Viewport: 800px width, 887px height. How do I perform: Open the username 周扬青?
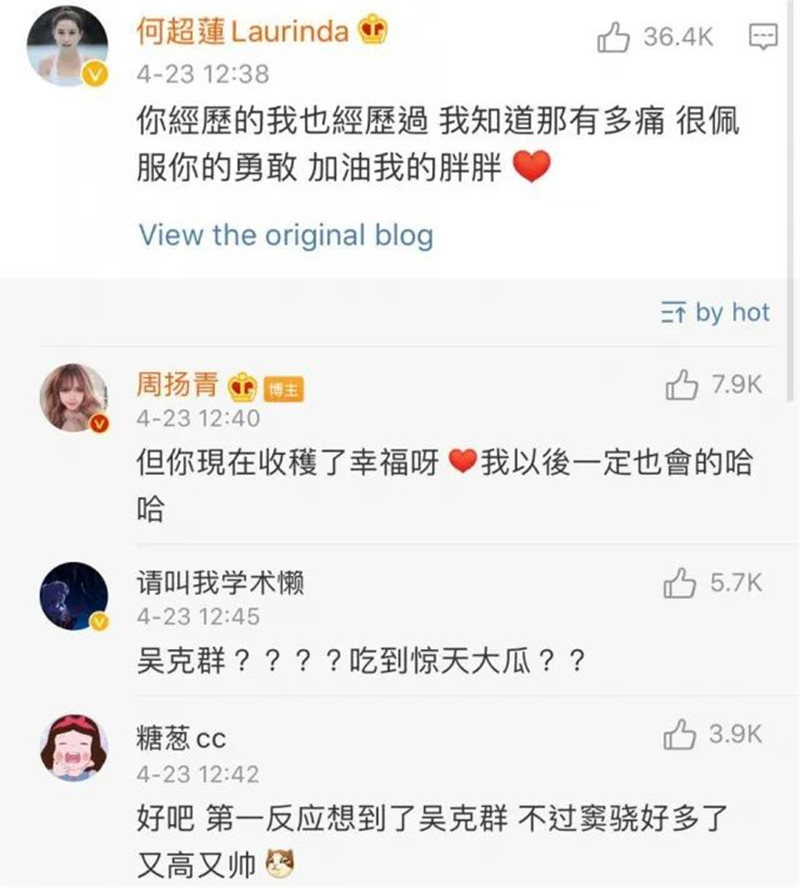click(x=176, y=384)
